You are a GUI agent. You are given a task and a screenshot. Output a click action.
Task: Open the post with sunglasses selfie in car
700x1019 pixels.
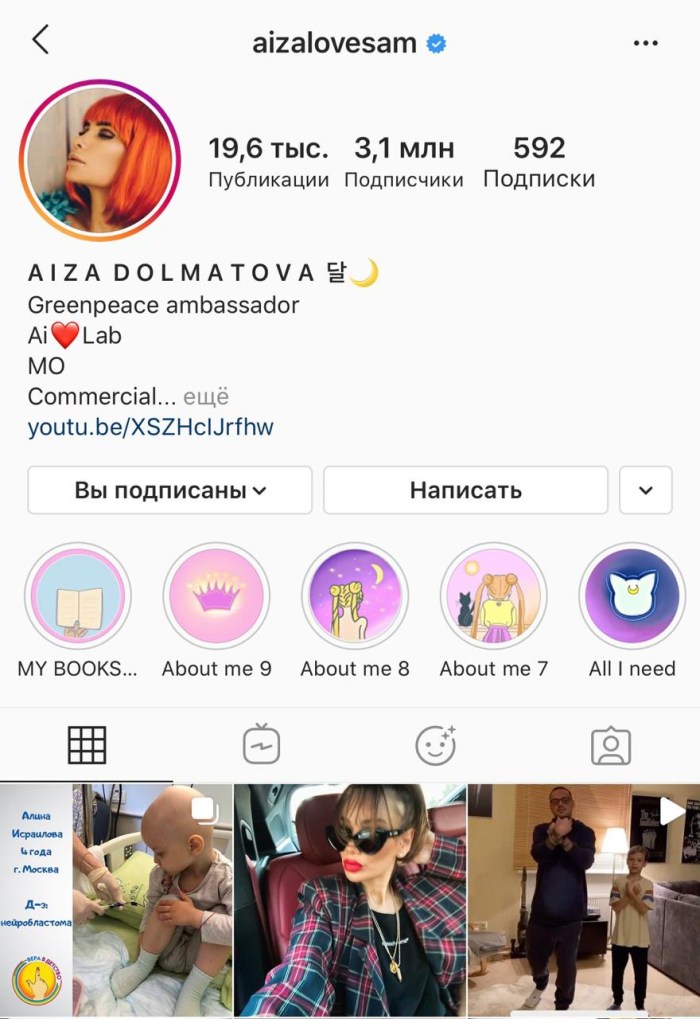point(350,900)
